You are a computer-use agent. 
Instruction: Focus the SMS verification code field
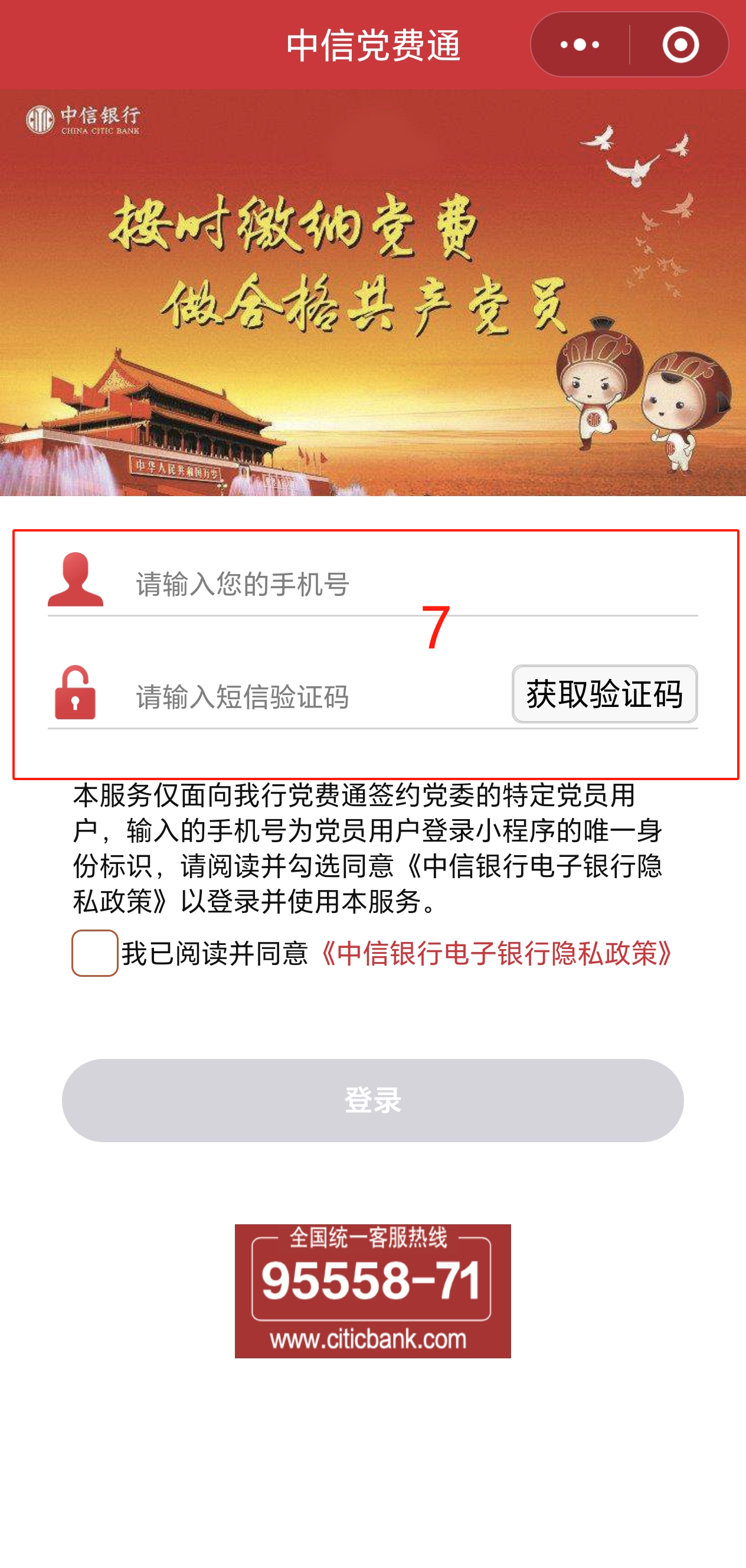pos(316,697)
